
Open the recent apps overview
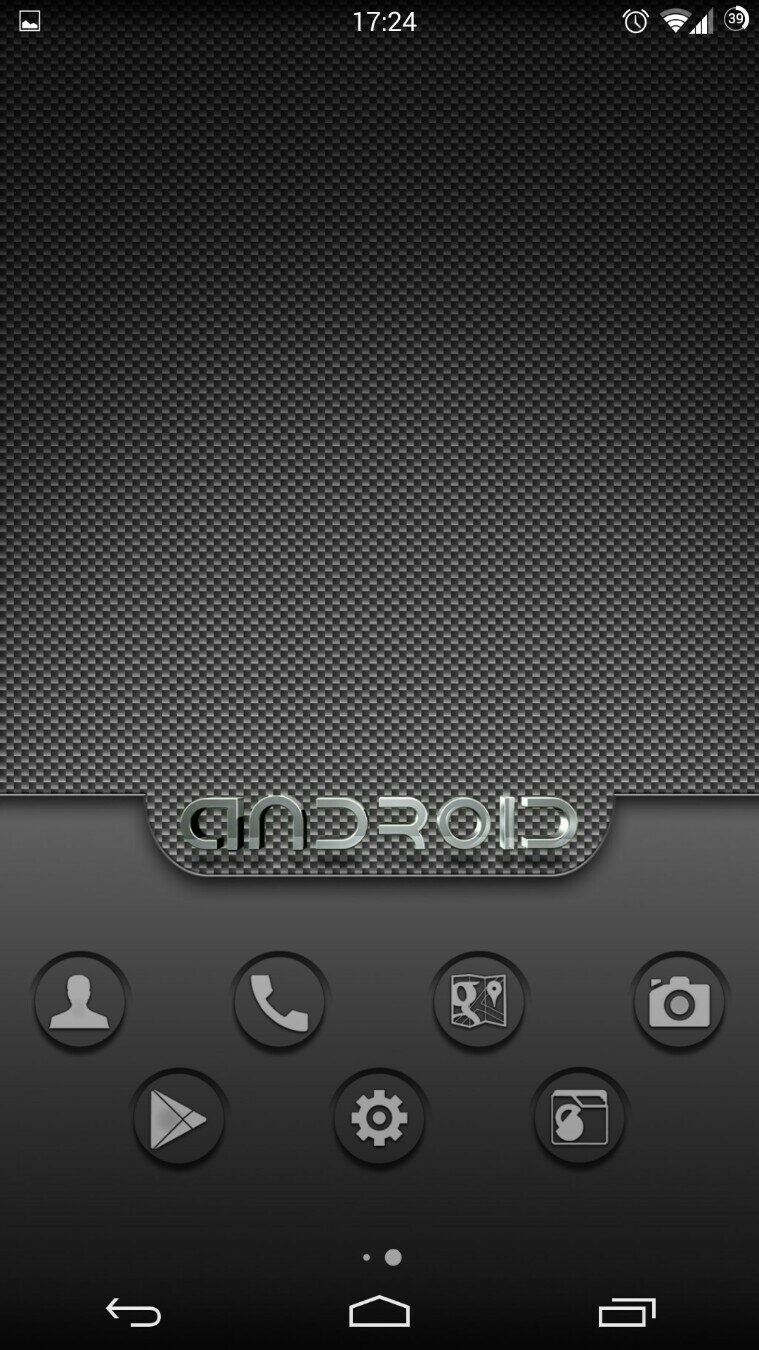626,1311
